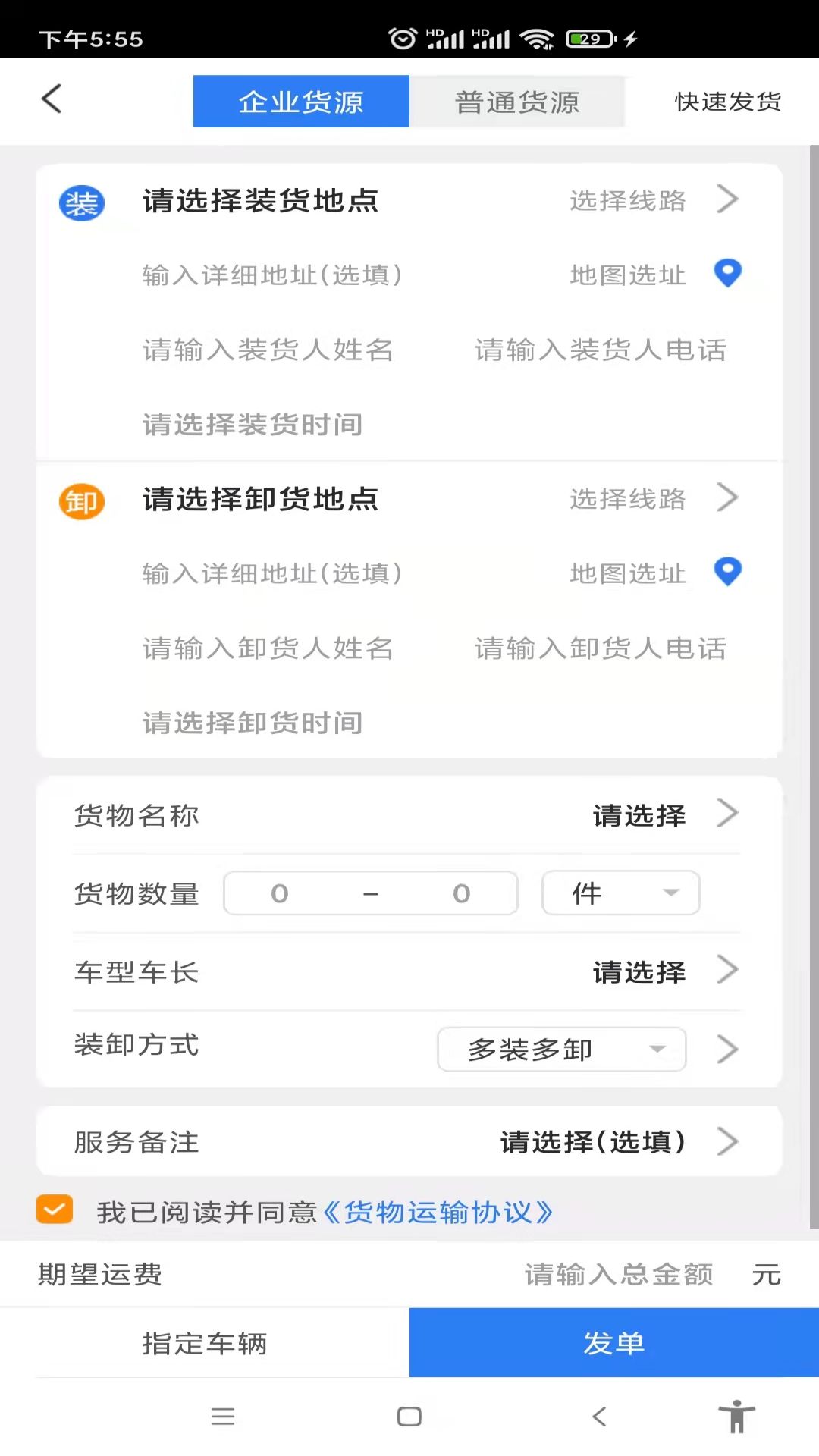819x1456 pixels.
Task: Go back using the top-left arrow
Action: point(52,99)
